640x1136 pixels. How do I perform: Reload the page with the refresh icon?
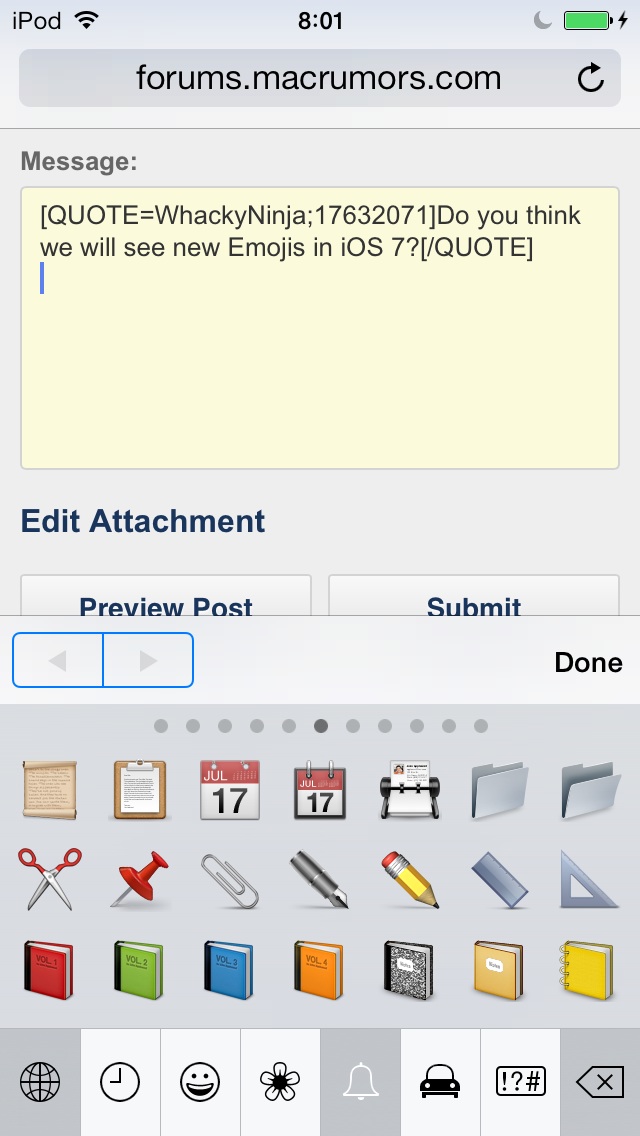(591, 78)
